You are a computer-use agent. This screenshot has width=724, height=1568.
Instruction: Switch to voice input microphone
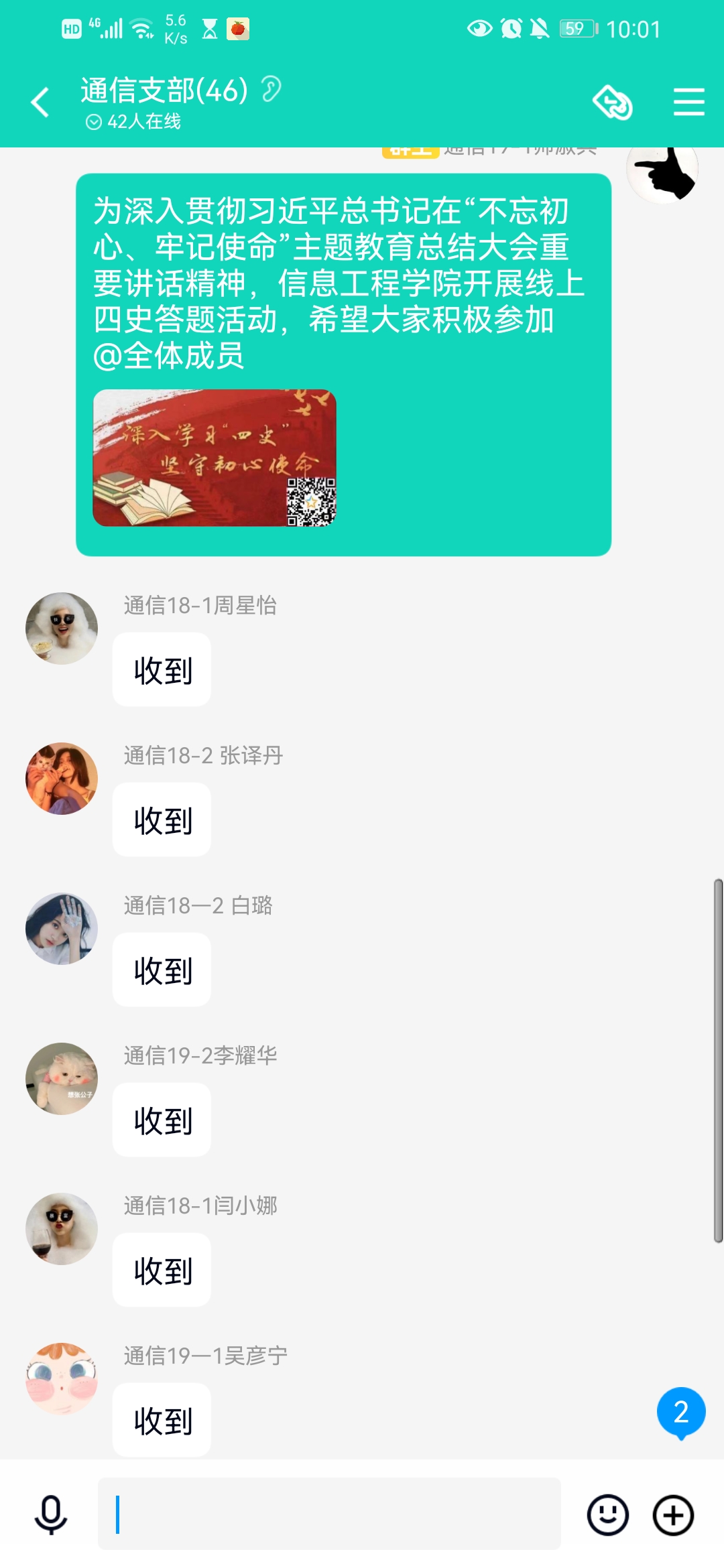click(51, 1514)
